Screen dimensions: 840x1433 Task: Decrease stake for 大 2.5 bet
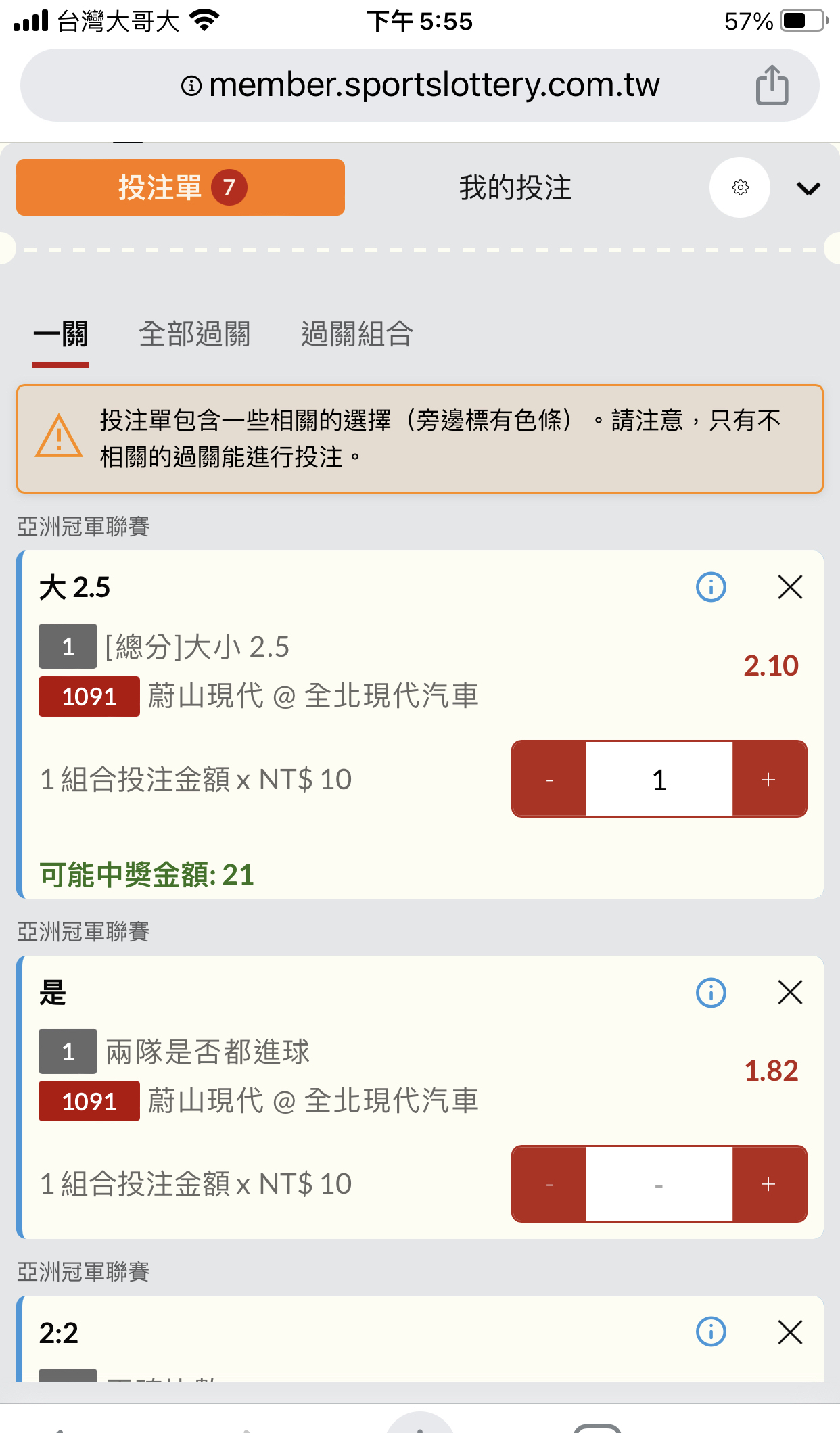click(549, 779)
